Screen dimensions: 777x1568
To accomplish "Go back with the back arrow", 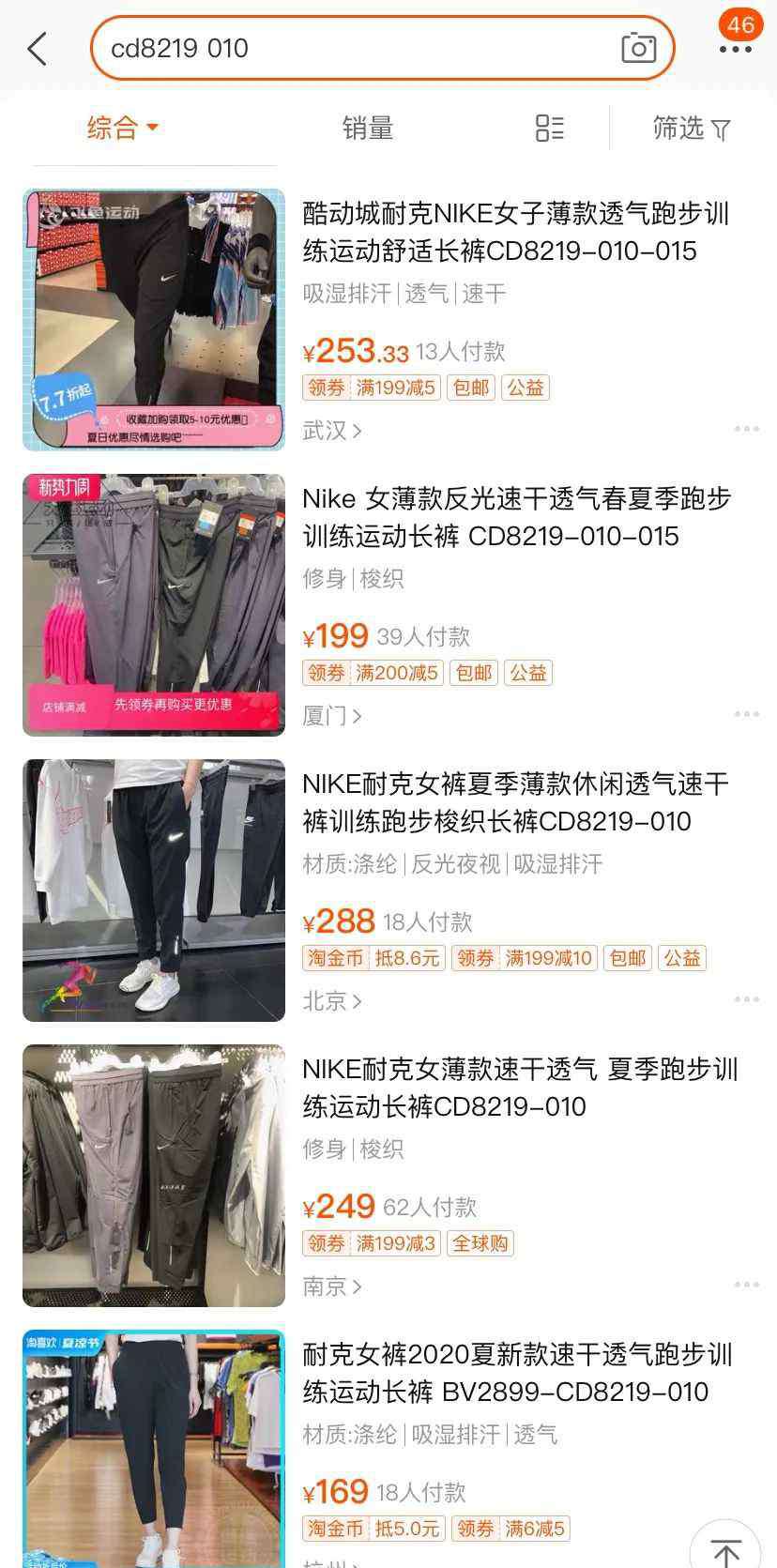I will pos(38,49).
